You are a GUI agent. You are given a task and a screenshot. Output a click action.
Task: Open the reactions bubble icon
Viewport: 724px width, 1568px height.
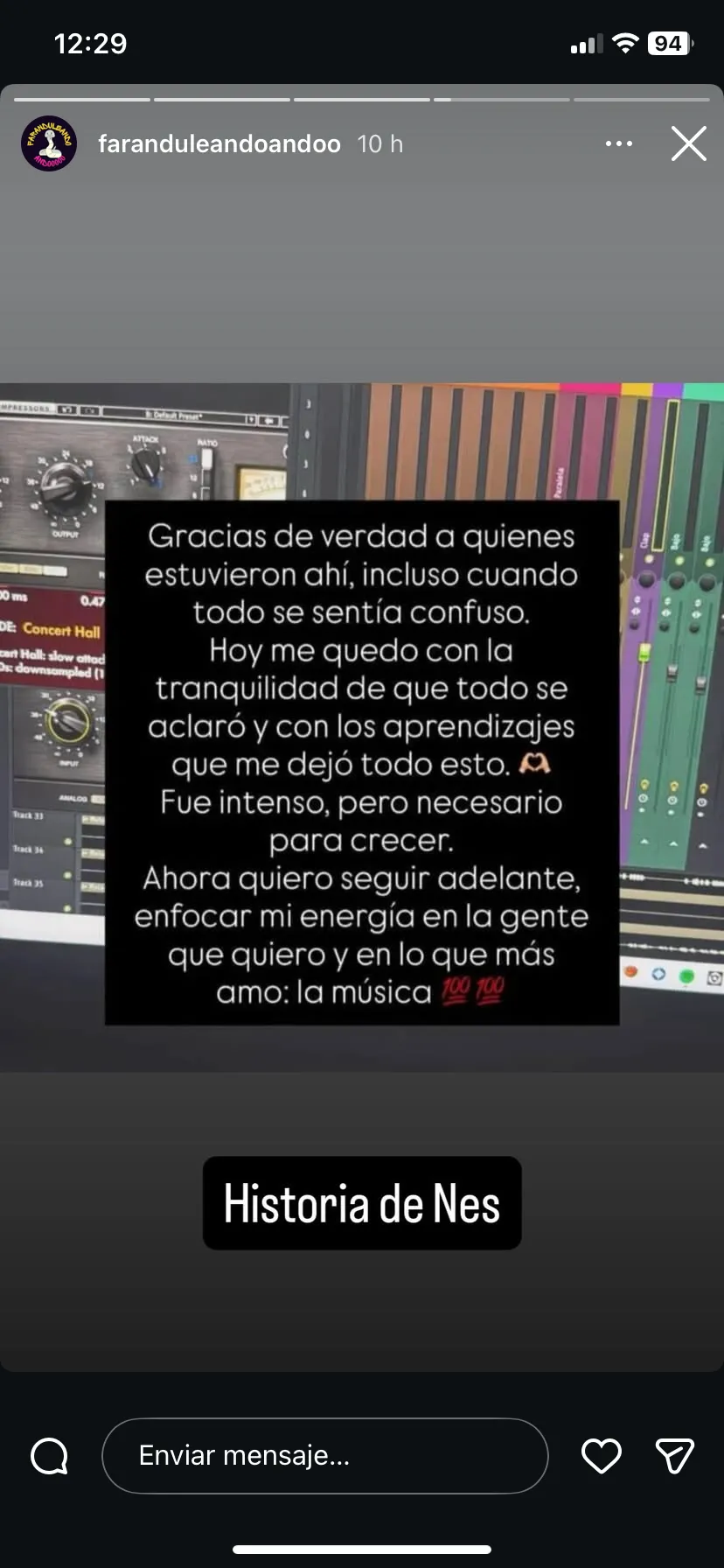pyautogui.click(x=50, y=1456)
